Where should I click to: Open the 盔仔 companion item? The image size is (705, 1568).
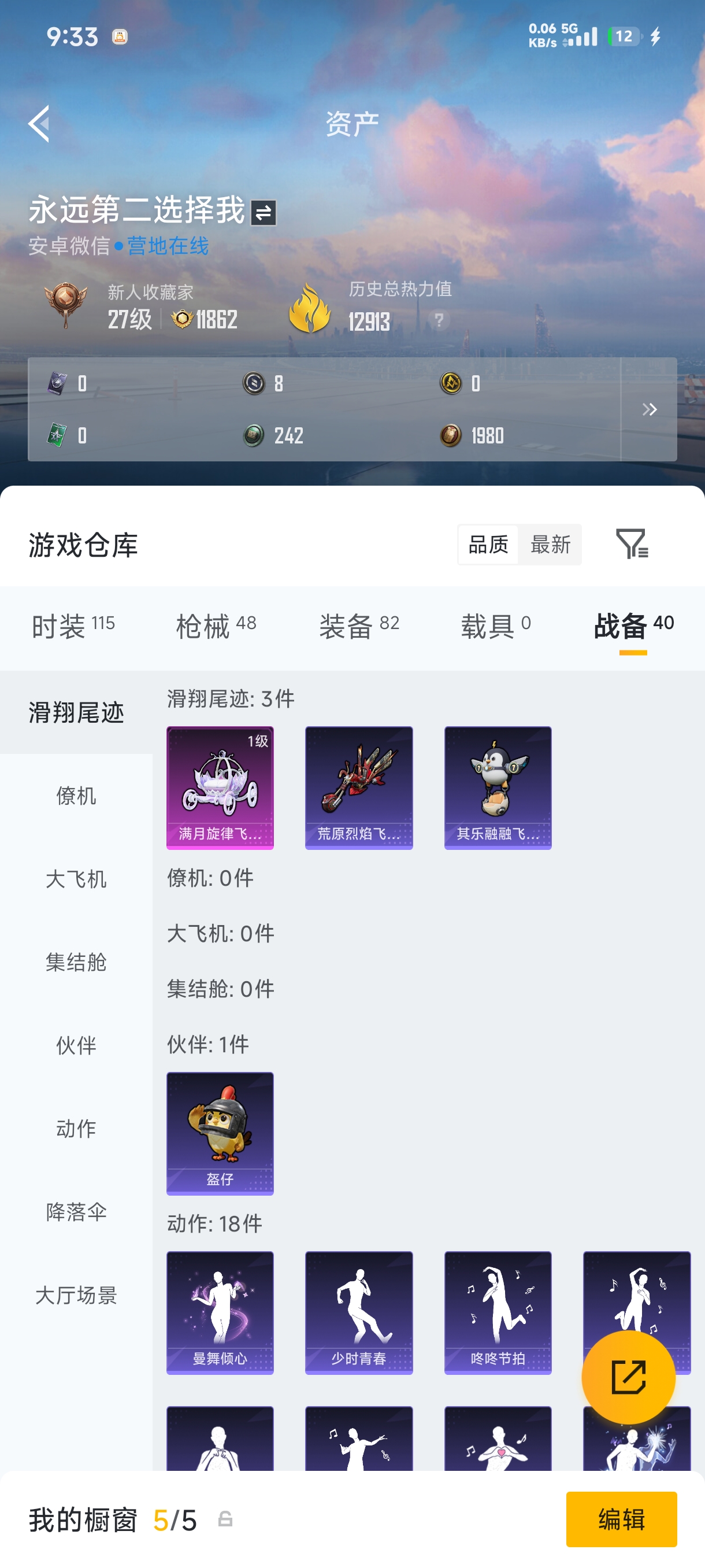coord(220,1133)
